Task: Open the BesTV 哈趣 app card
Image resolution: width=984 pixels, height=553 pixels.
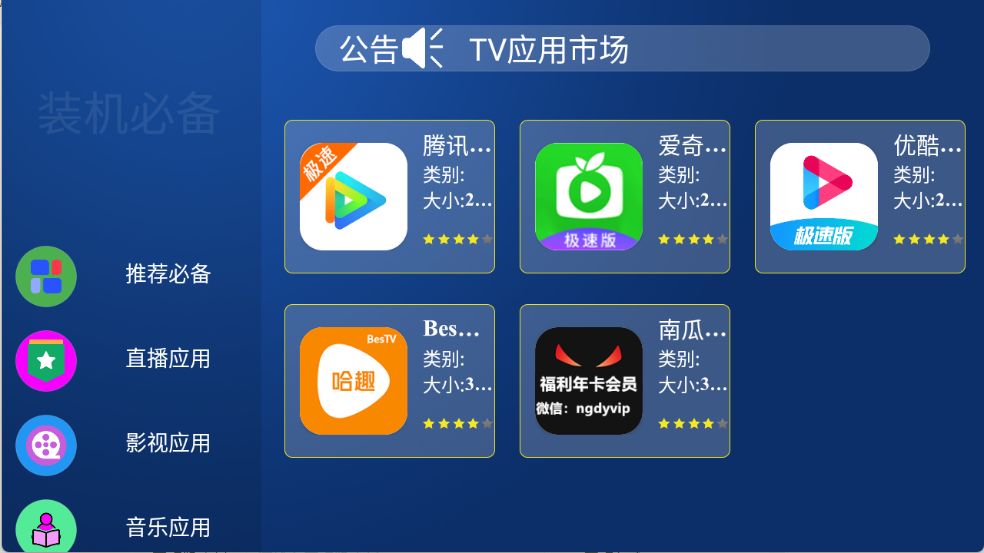Action: pyautogui.click(x=389, y=381)
